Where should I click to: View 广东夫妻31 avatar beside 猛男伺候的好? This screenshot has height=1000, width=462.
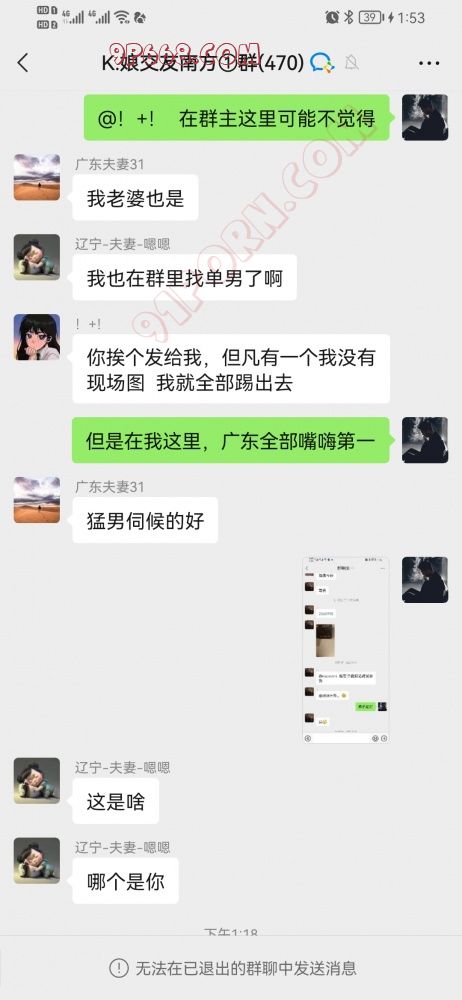click(x=37, y=500)
